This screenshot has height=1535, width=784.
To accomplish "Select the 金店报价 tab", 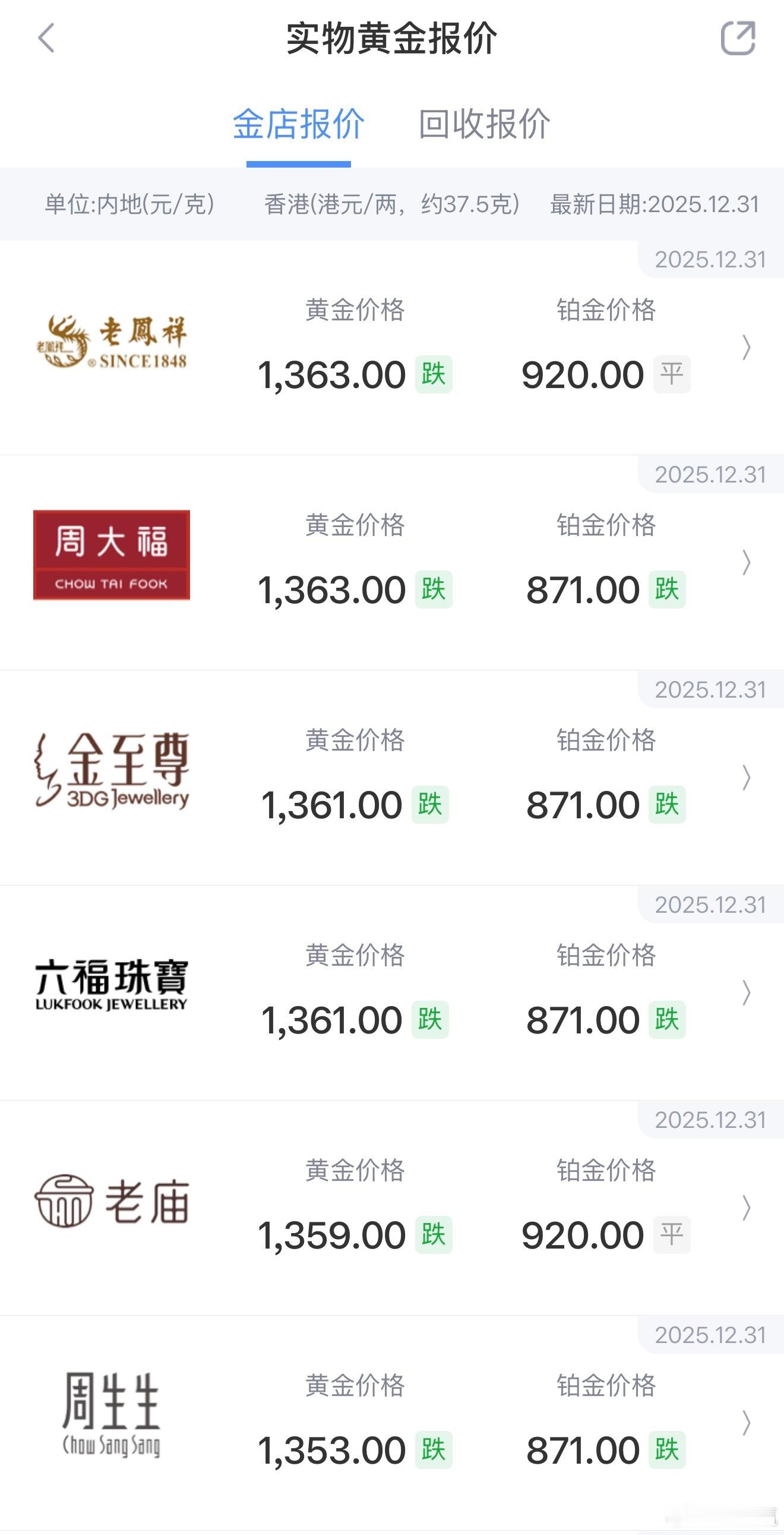I will point(299,124).
